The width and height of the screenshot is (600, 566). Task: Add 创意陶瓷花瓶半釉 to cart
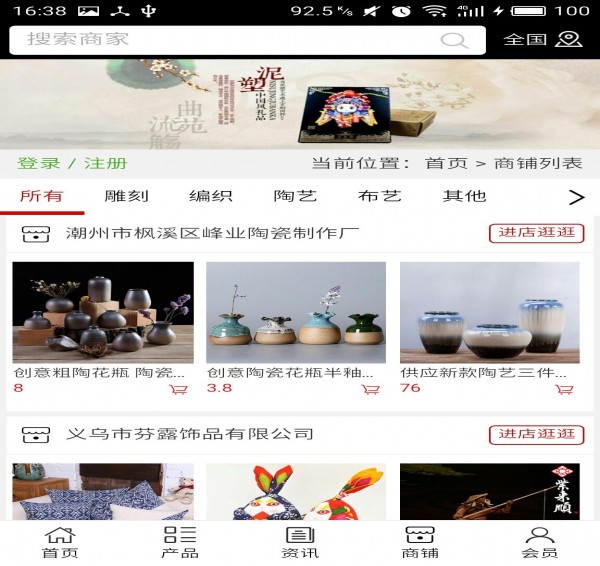pyautogui.click(x=371, y=389)
